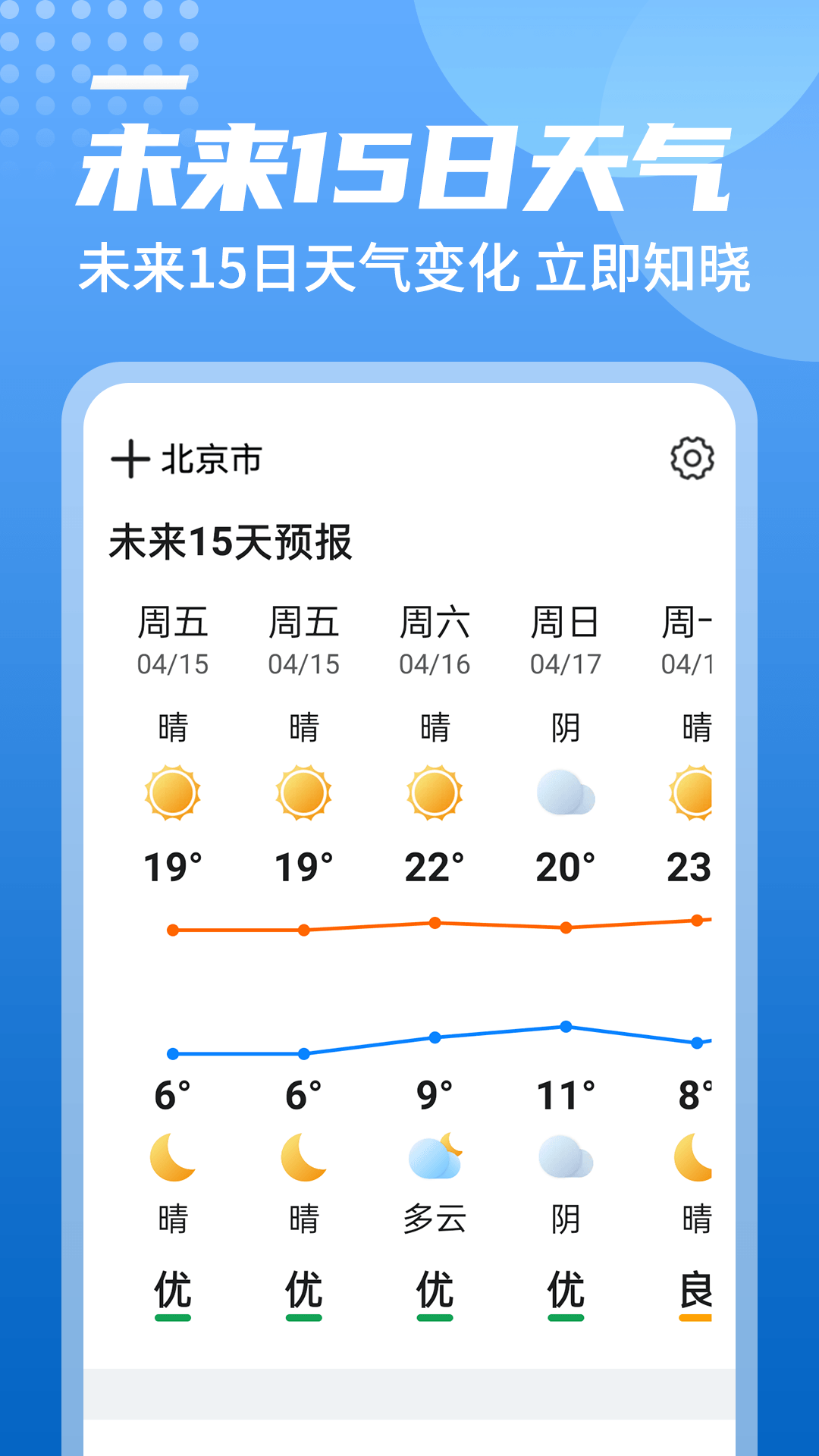Screen dimensions: 819x1456
Task: Tap the 19° high temperature reading
Action: (x=173, y=864)
